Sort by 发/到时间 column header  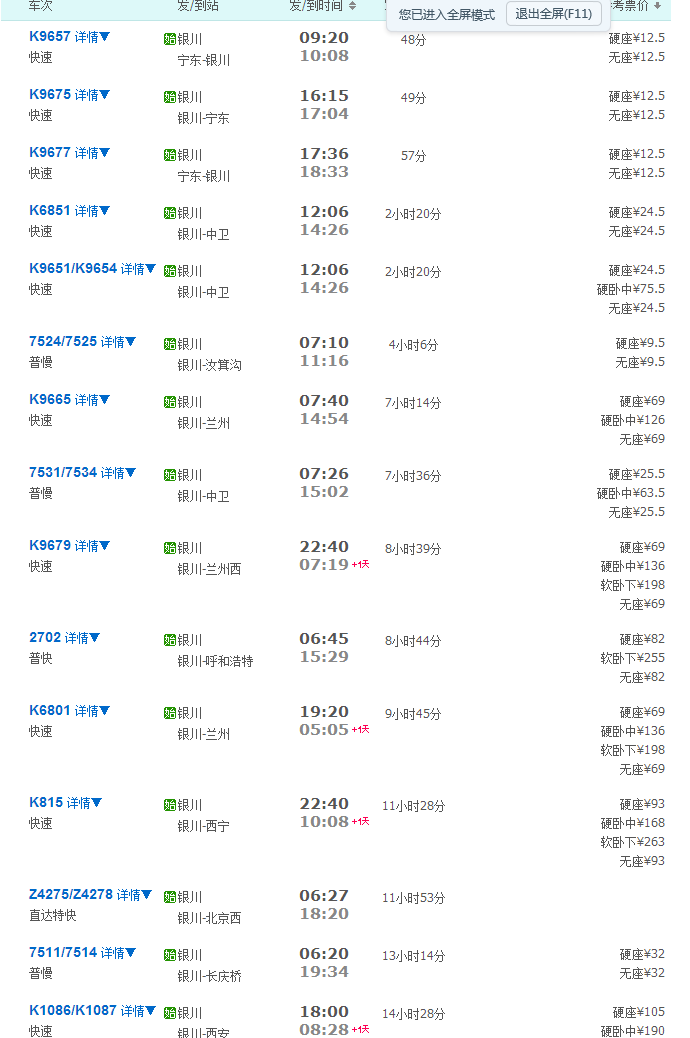point(322,6)
